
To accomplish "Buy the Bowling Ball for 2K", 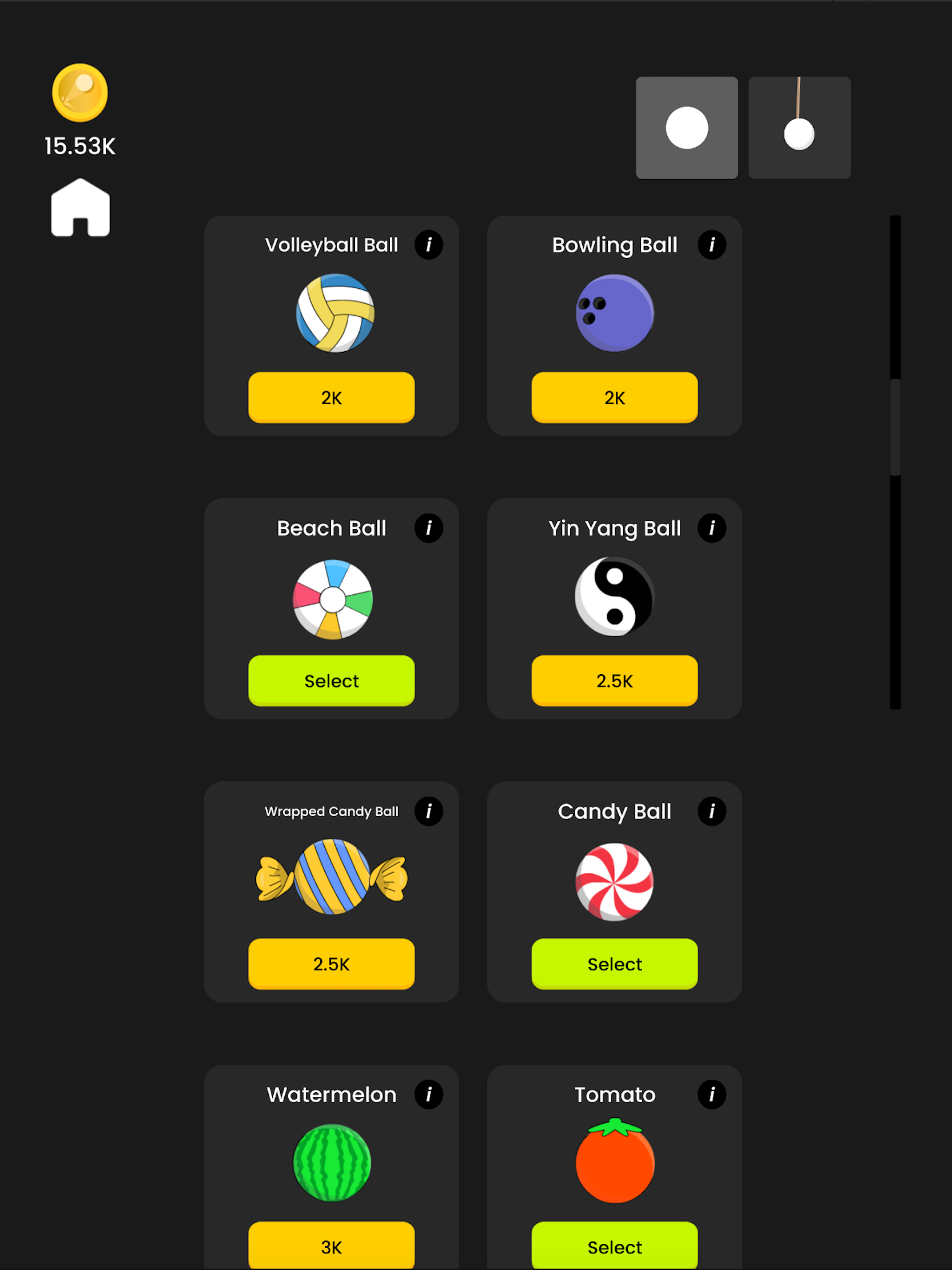I will click(614, 397).
